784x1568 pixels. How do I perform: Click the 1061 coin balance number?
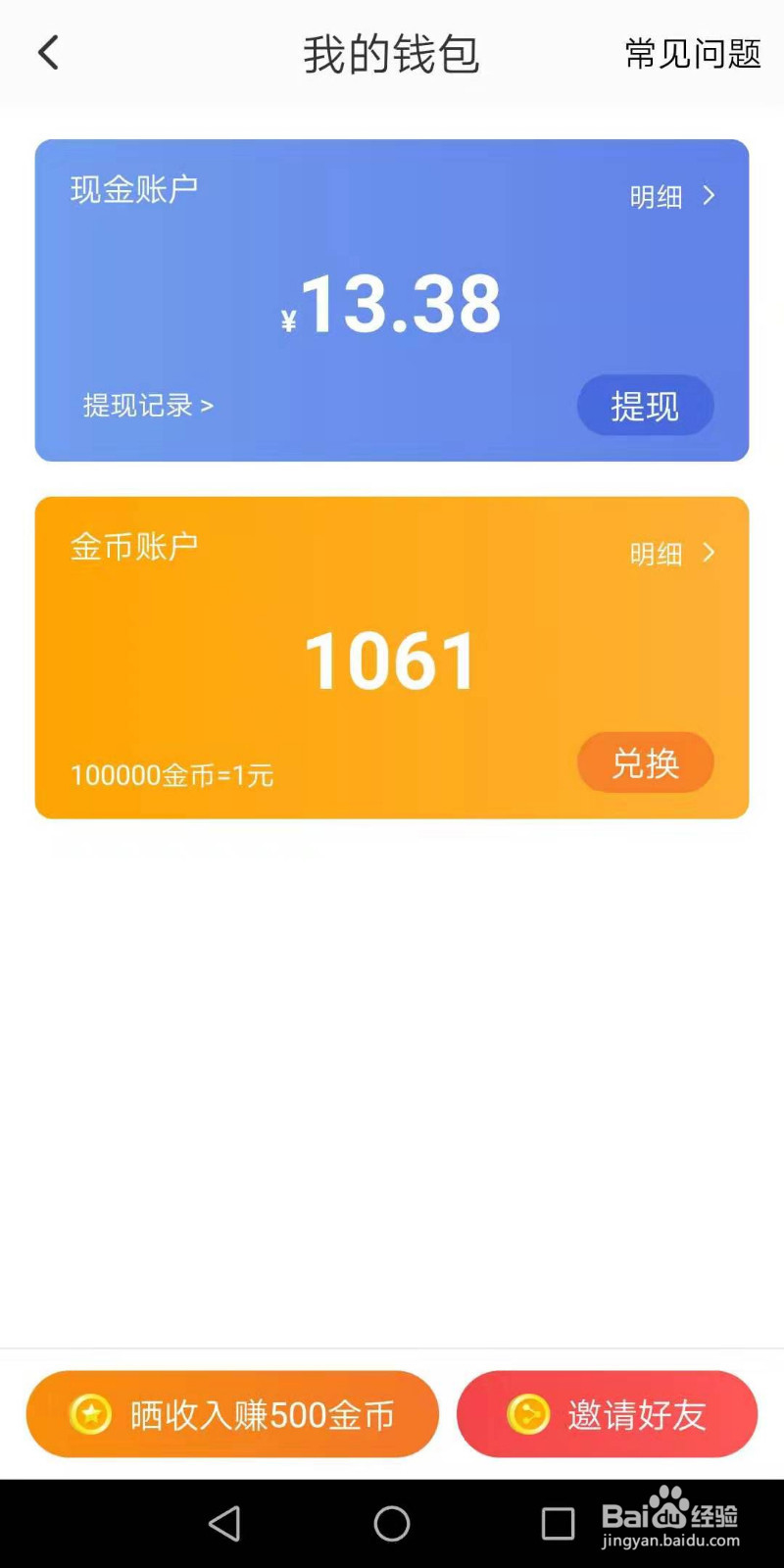[x=391, y=659]
